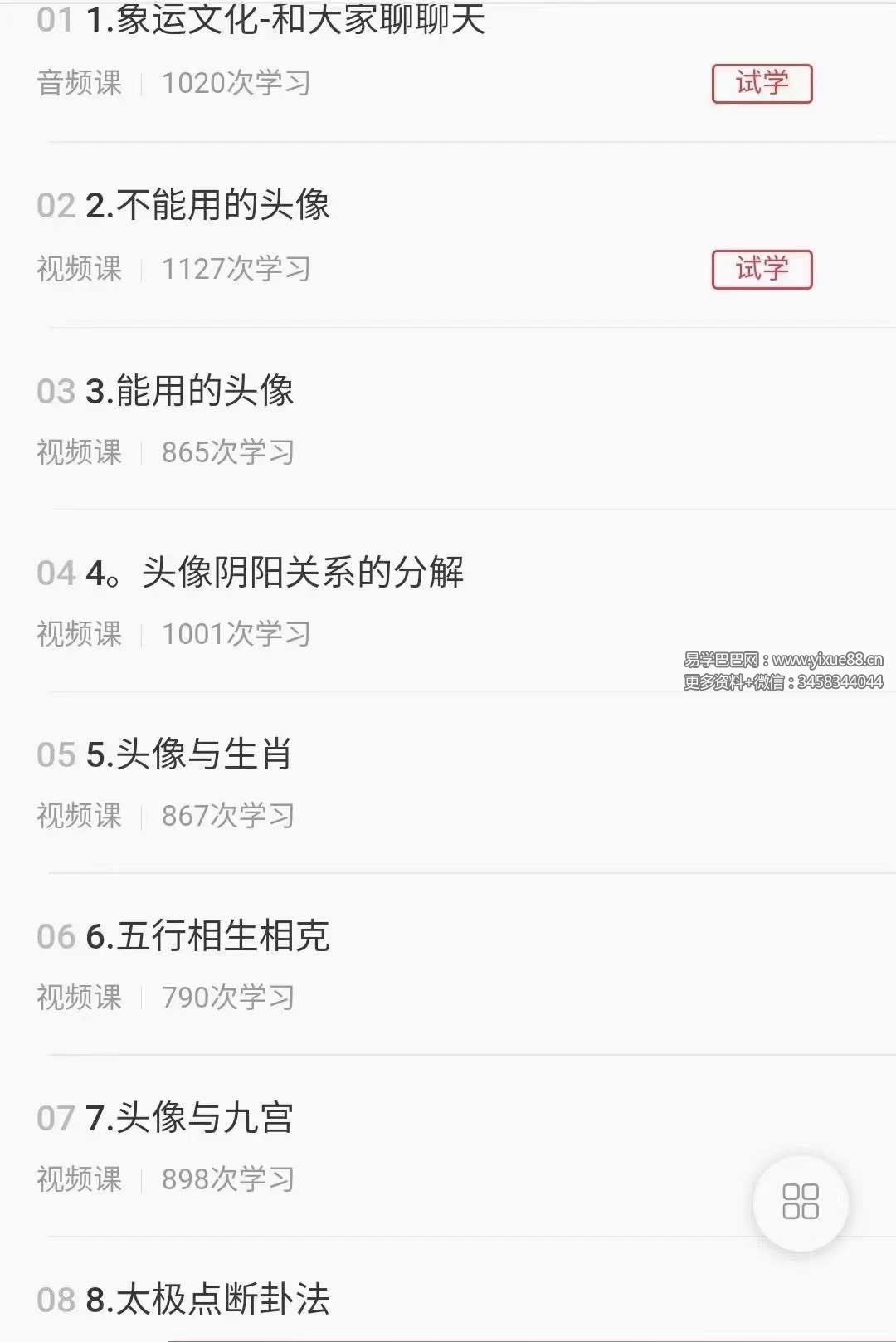Viewport: 896px width, 1342px height.
Task: Tap the video course marker for lesson 06
Action: point(79,998)
